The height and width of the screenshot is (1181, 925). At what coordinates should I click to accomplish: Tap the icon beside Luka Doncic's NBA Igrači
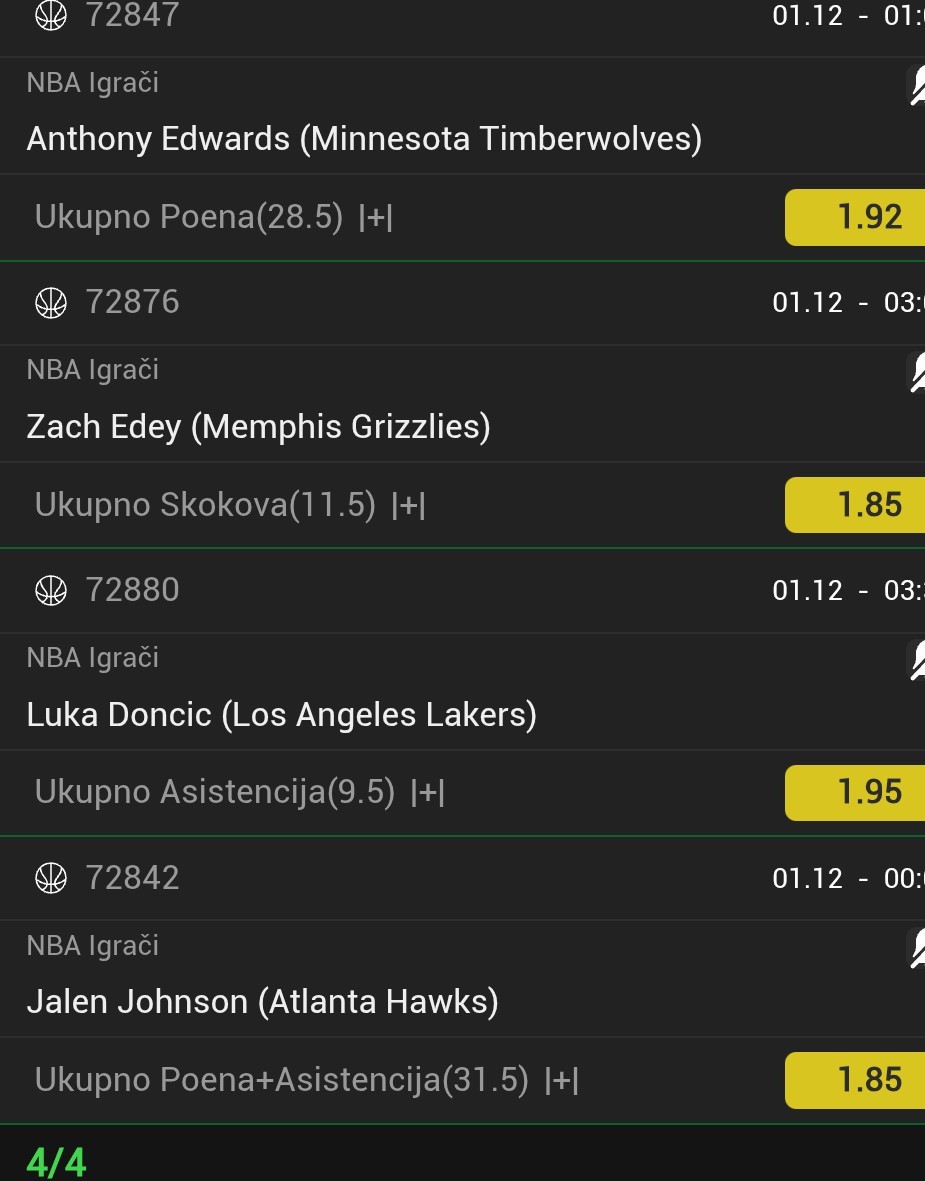[915, 661]
